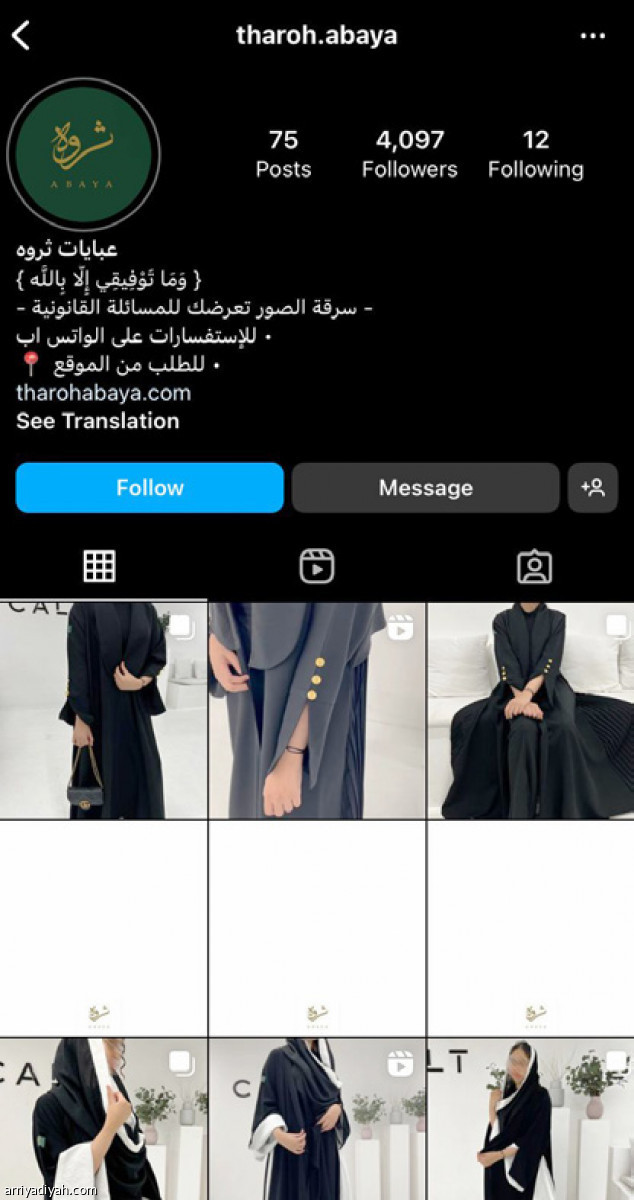Open the post with black abaya and handbag
634x1200 pixels.
pos(103,710)
